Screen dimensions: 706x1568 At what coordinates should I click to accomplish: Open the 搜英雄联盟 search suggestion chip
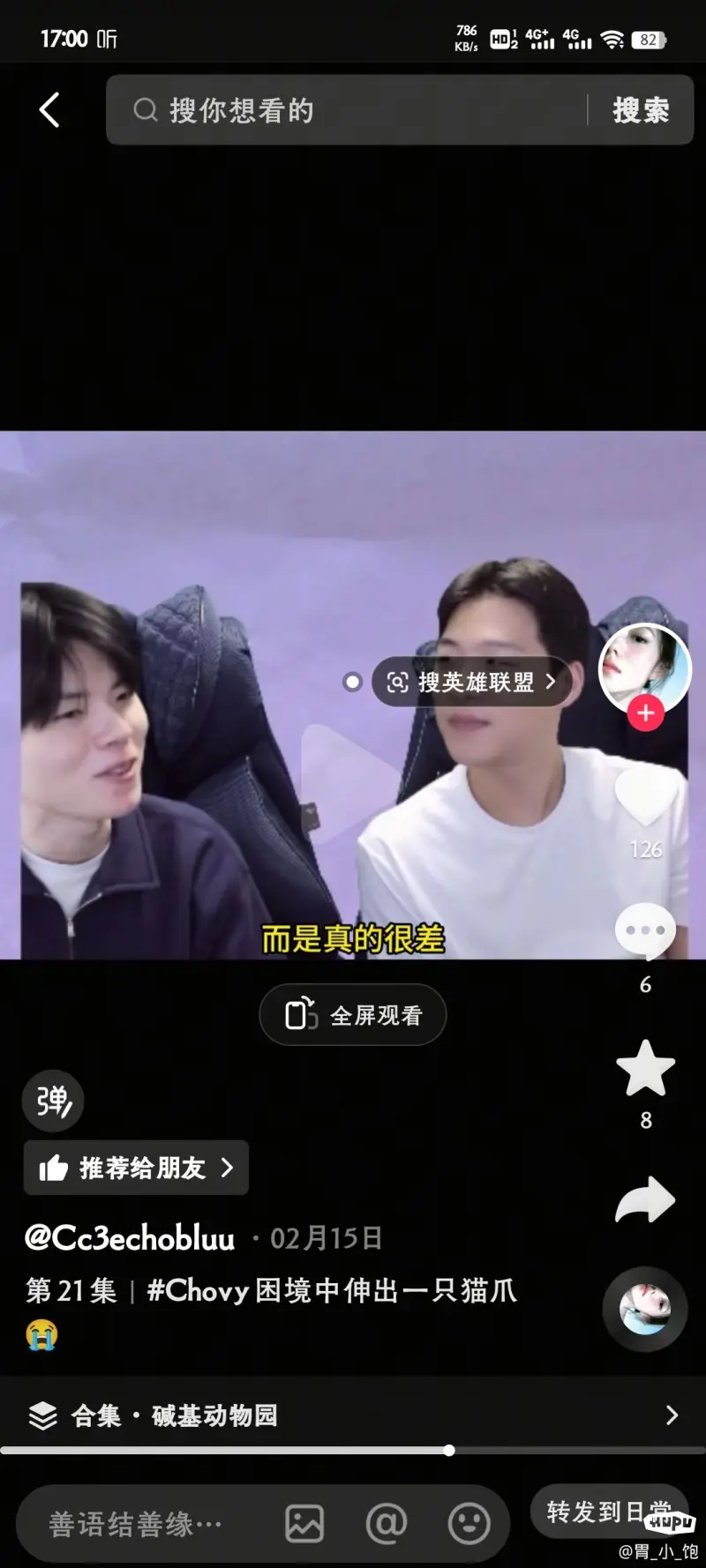(472, 682)
